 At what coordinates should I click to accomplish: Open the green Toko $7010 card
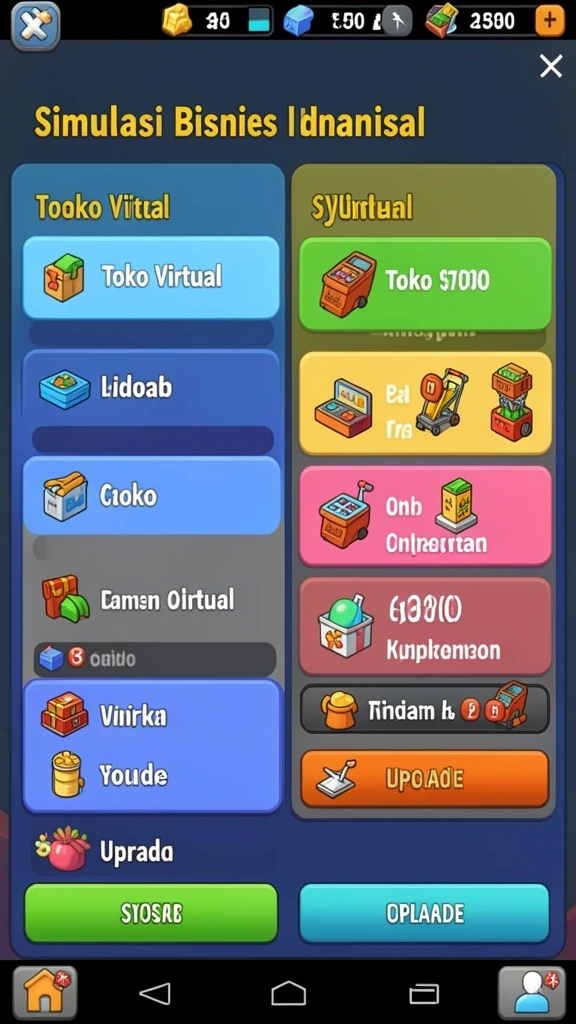(425, 283)
